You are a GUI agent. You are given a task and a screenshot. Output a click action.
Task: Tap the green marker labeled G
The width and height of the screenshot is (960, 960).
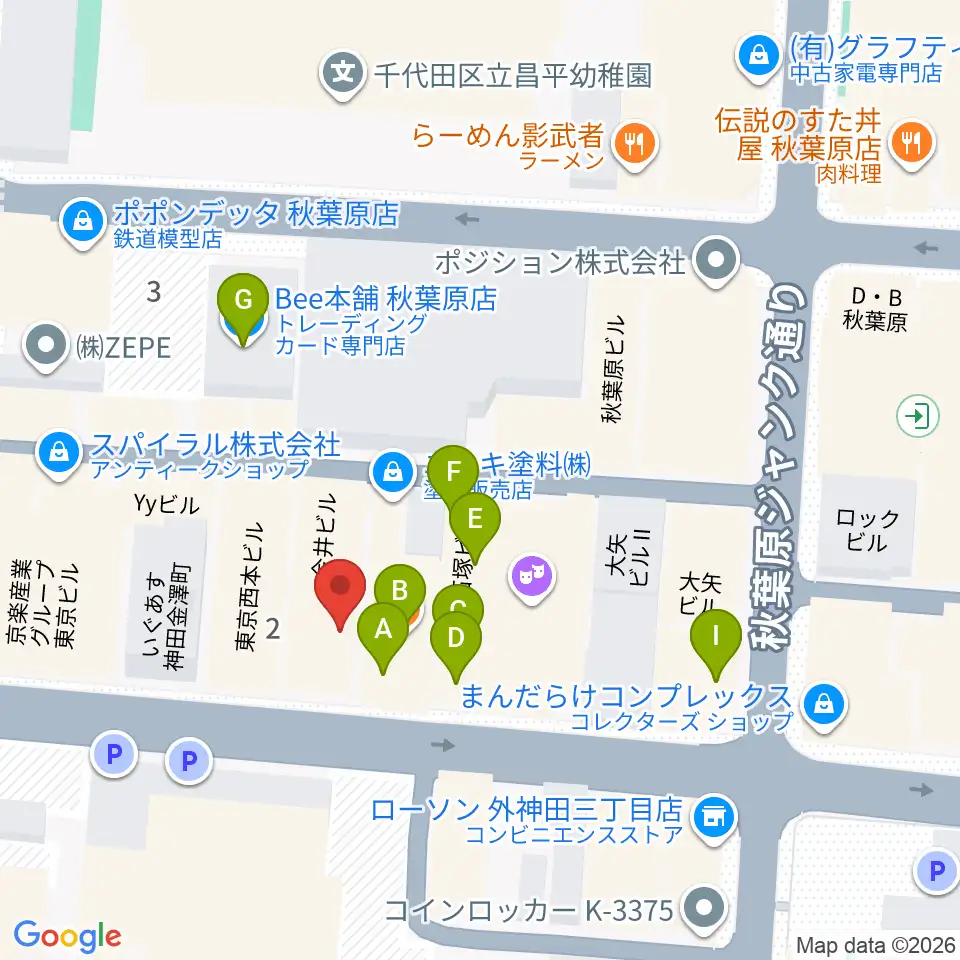click(x=243, y=304)
